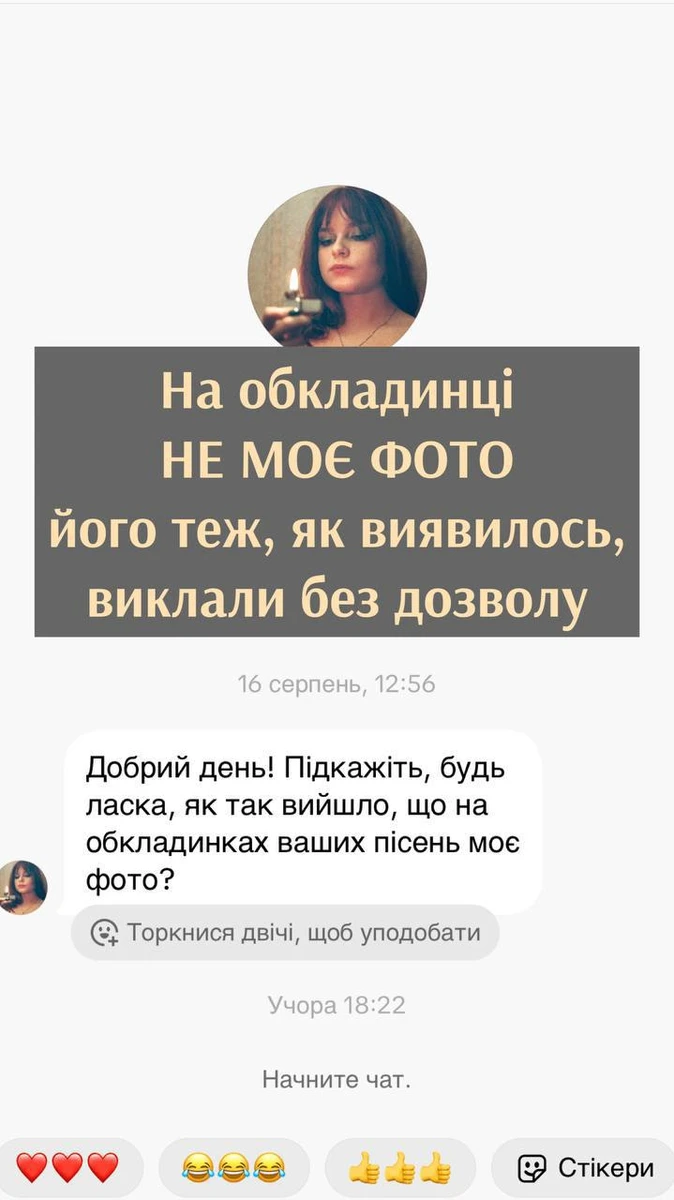Send the thumbs up quick reply
This screenshot has height=1200, width=674.
pos(400,1167)
